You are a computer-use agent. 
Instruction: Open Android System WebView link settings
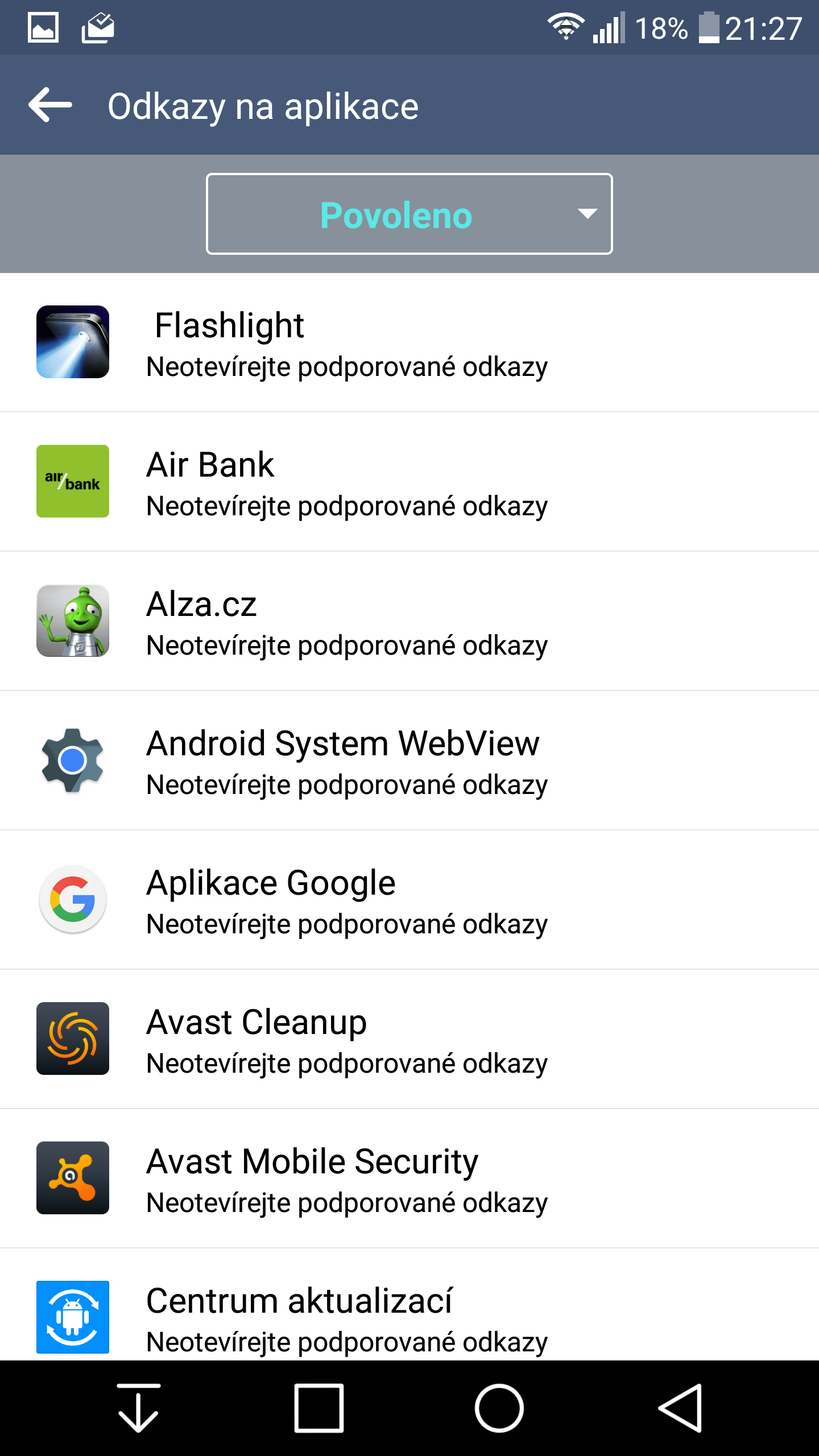click(x=409, y=760)
